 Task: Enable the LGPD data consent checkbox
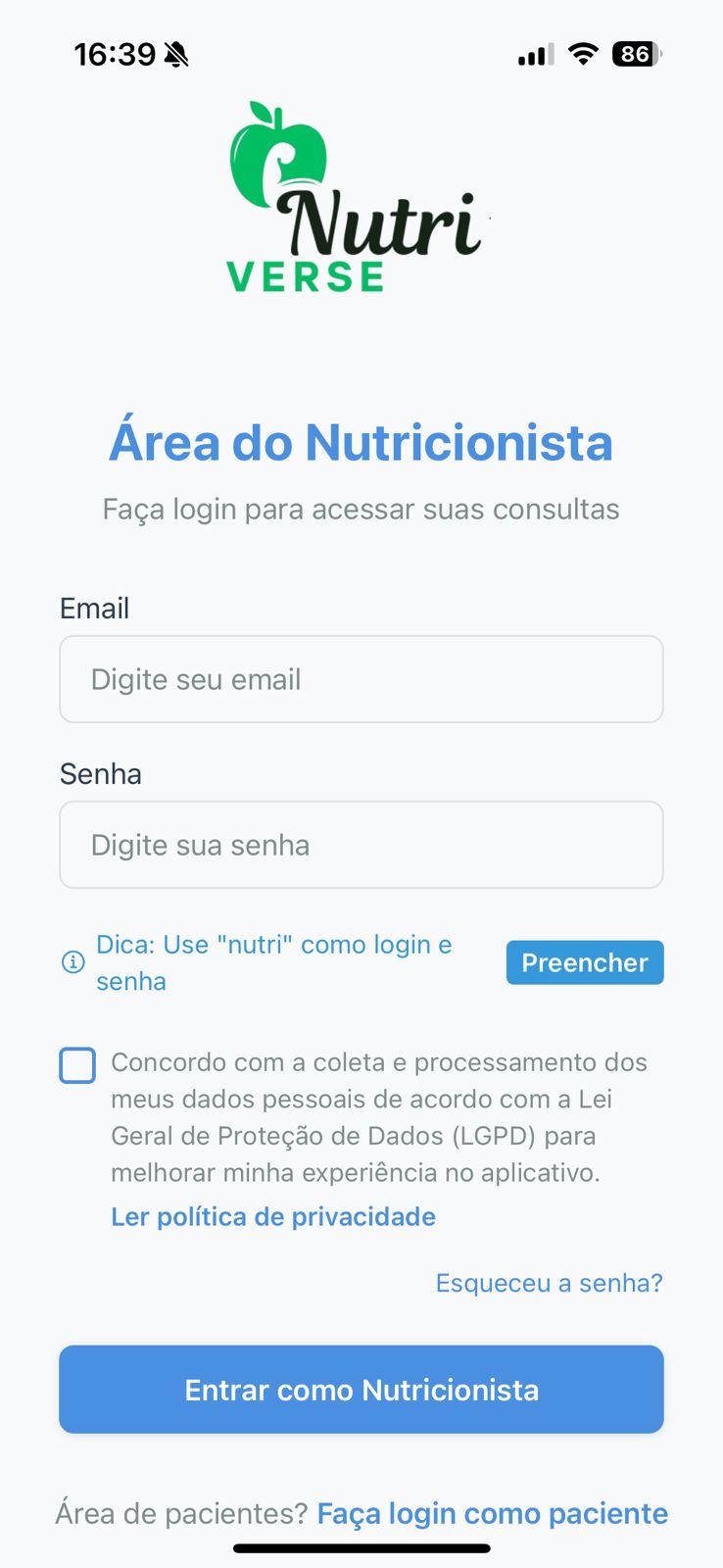coord(77,1065)
